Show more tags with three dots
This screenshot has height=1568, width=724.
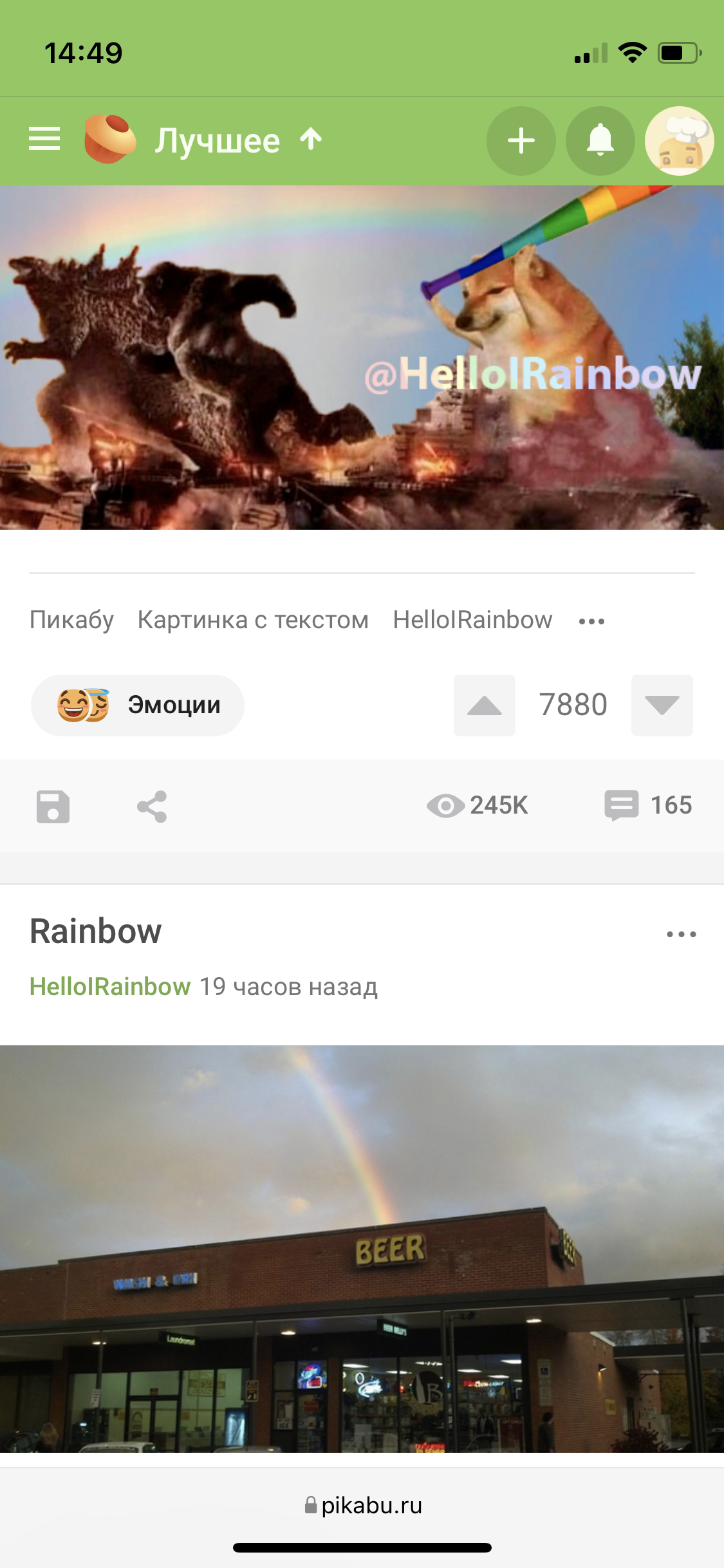[591, 621]
